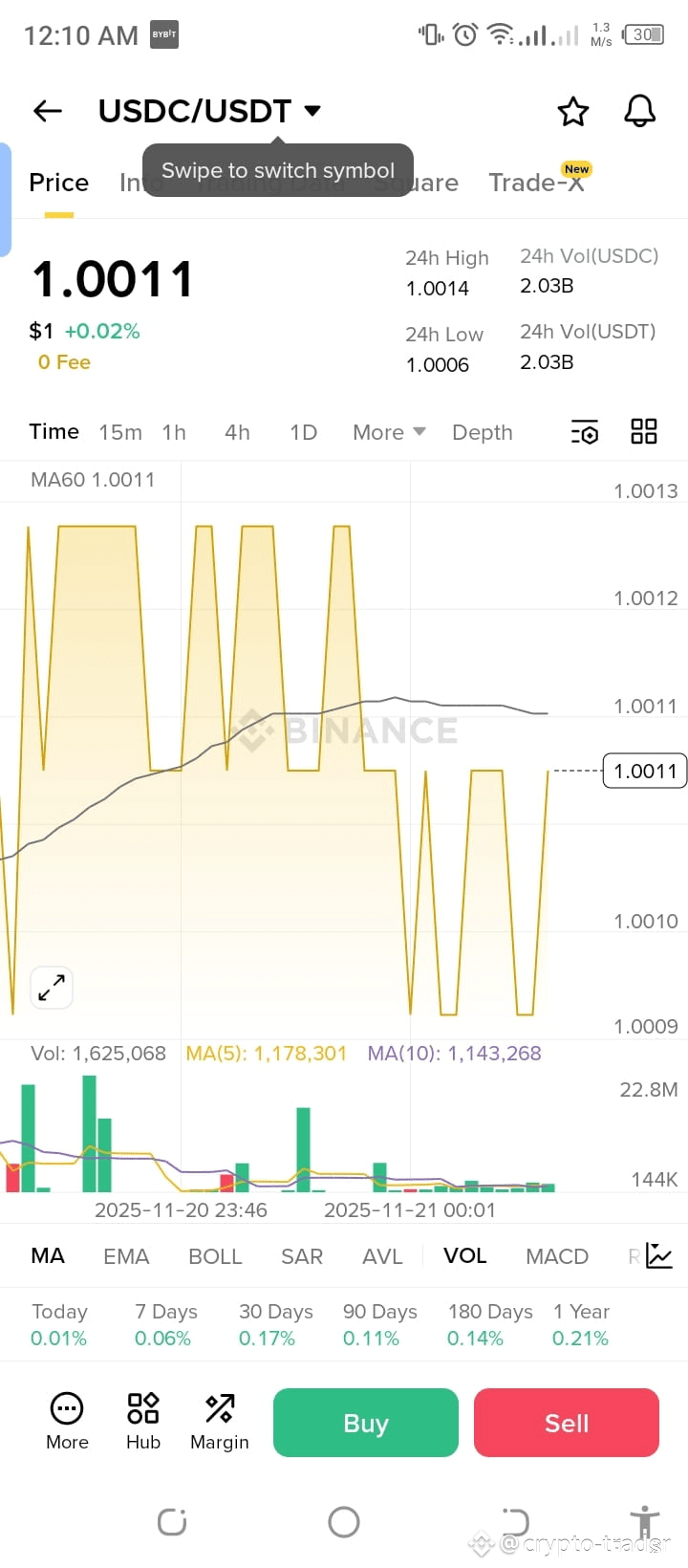Screen dimensions: 688x1568
Task: Select the BOLL indicator
Action: pyautogui.click(x=215, y=1256)
